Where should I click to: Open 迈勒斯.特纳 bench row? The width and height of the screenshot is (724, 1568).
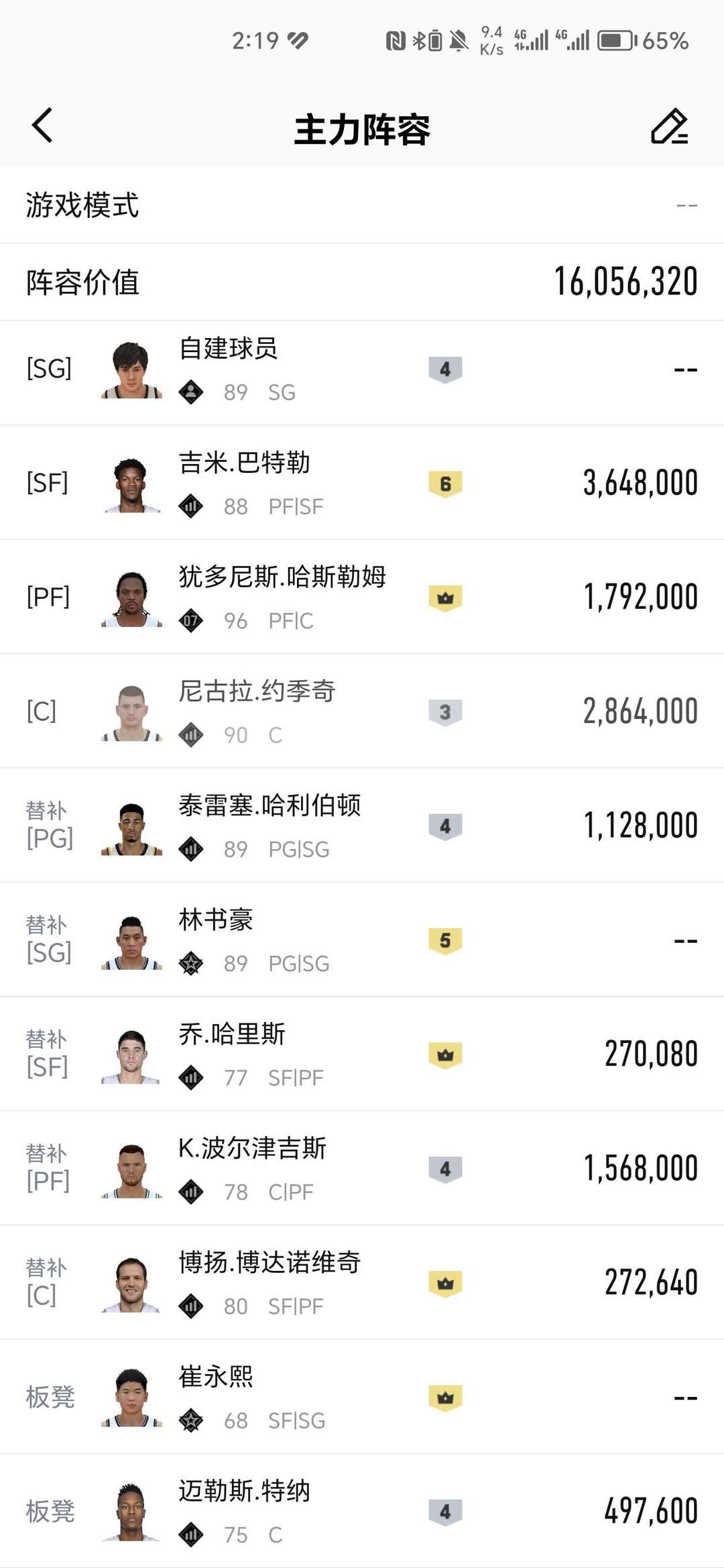tap(362, 1511)
